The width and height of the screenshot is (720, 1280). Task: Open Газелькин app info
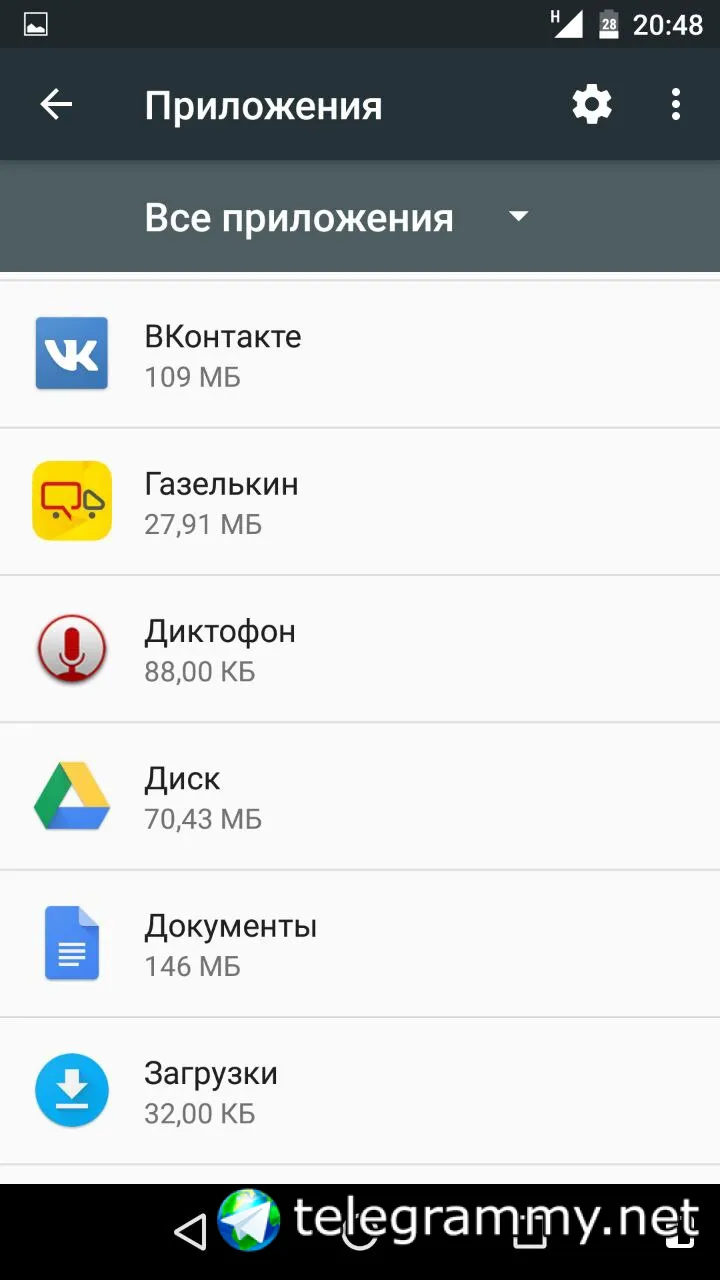coord(360,501)
